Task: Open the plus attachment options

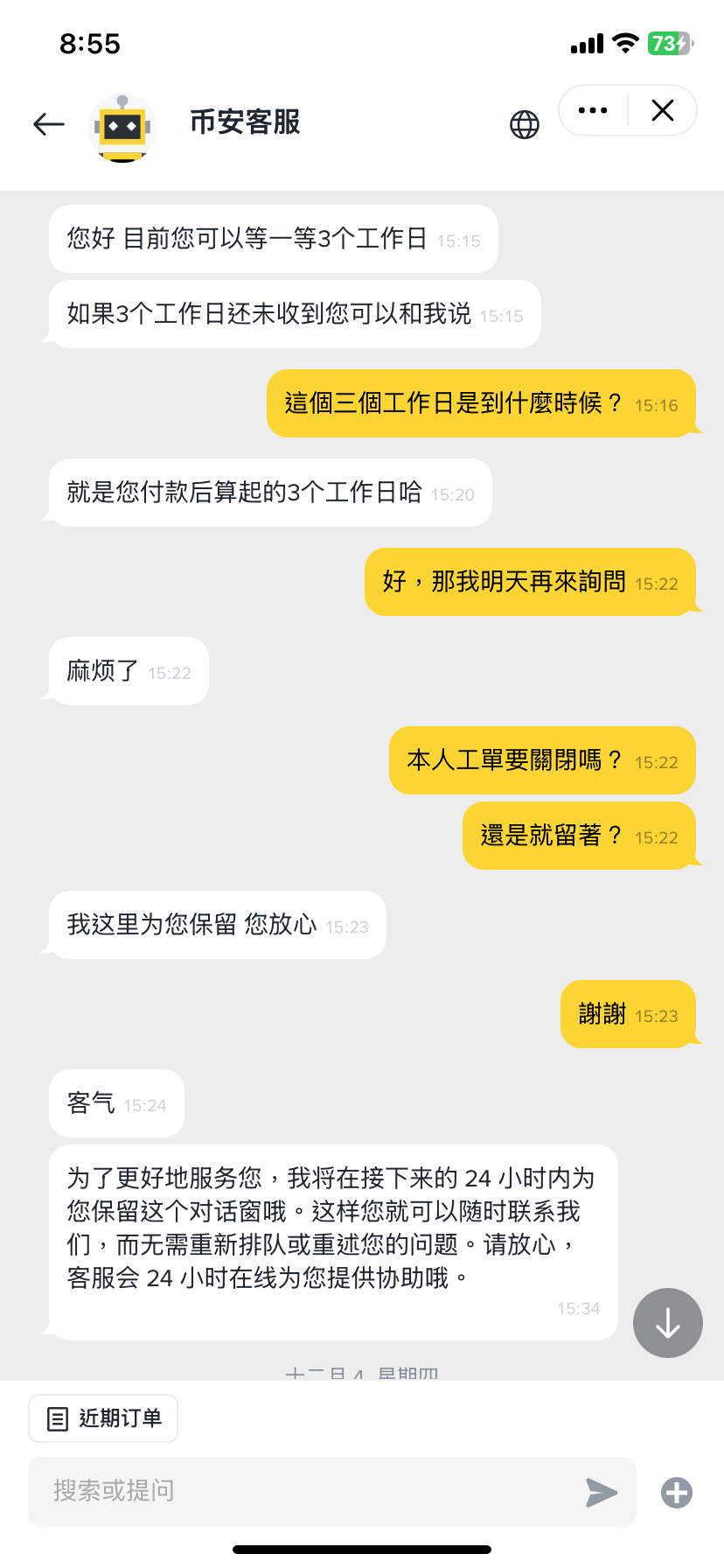Action: click(677, 1492)
